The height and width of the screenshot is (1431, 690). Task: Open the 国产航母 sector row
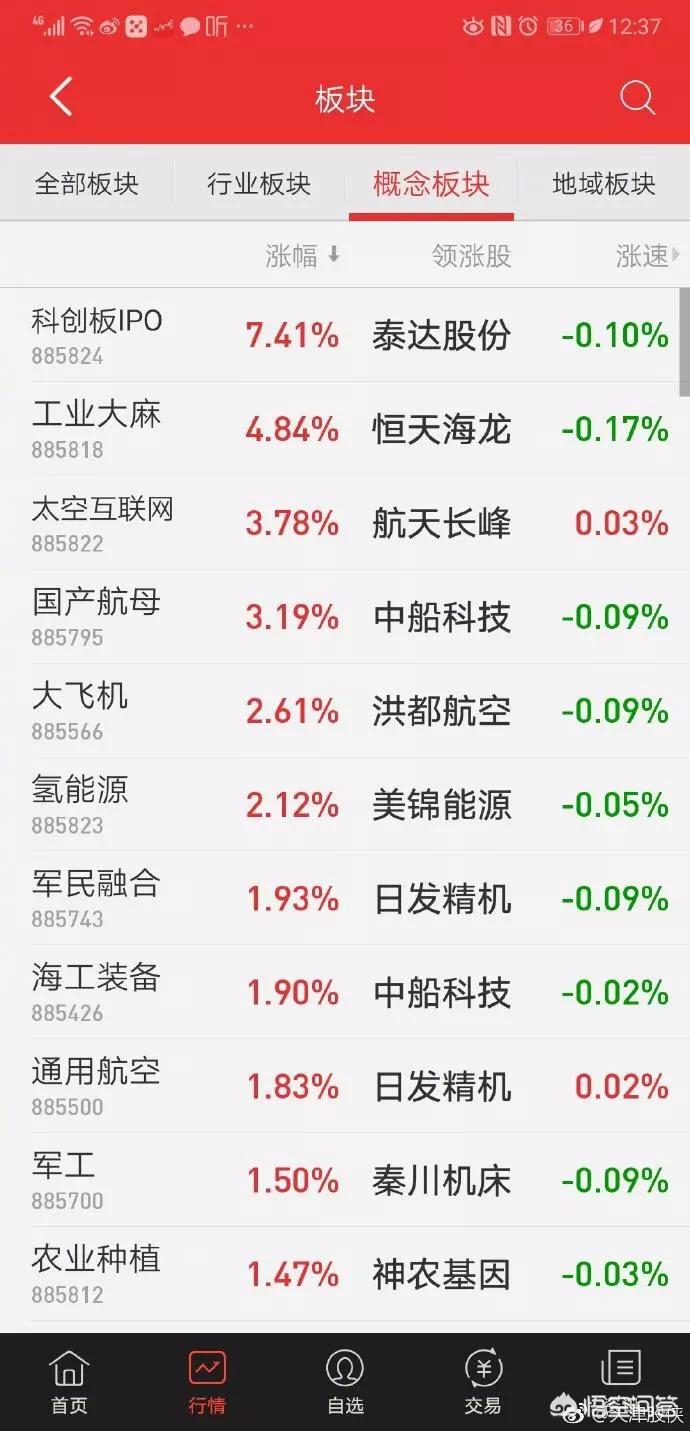345,617
